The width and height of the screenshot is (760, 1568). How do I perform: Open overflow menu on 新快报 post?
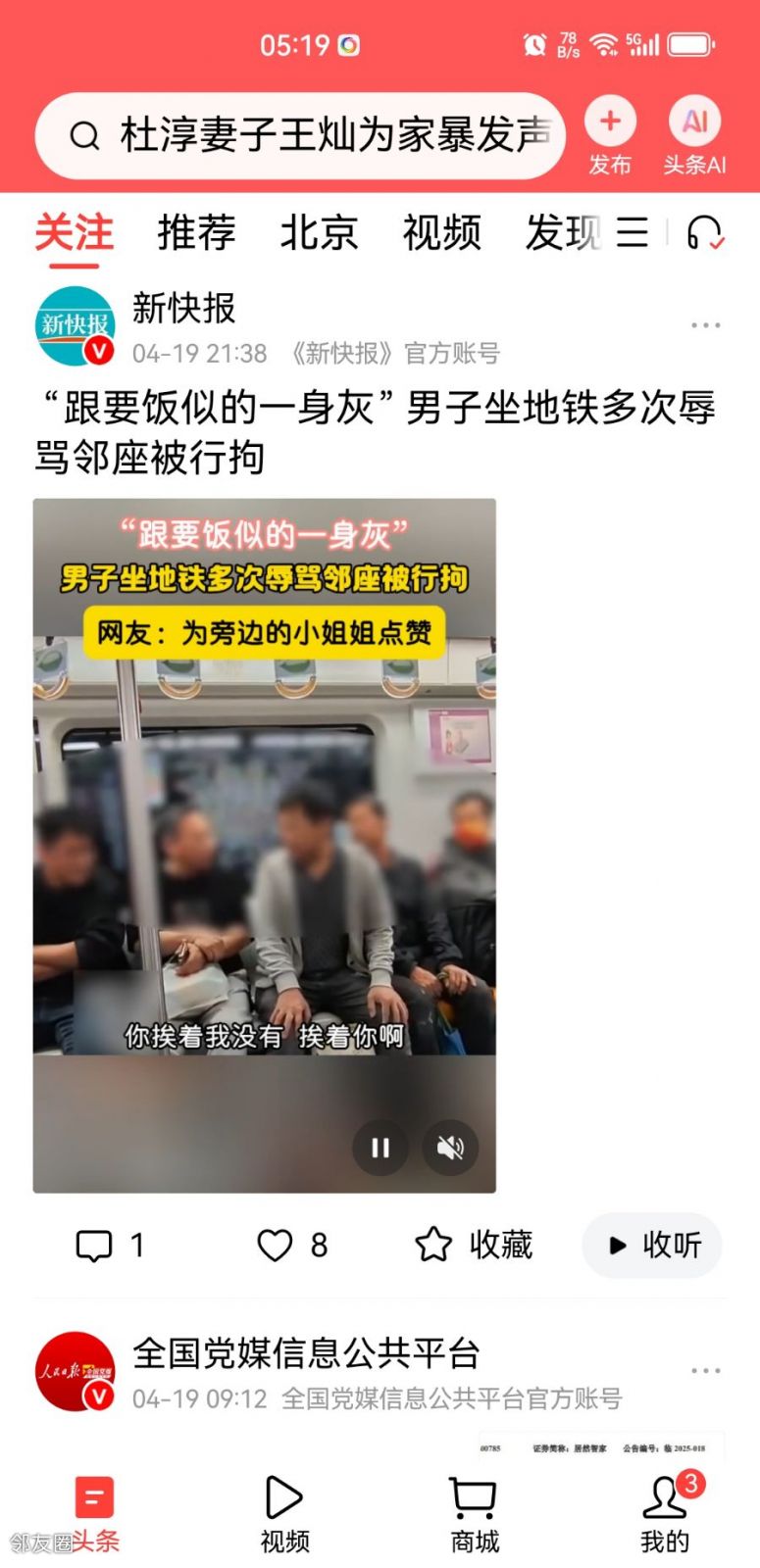click(705, 325)
